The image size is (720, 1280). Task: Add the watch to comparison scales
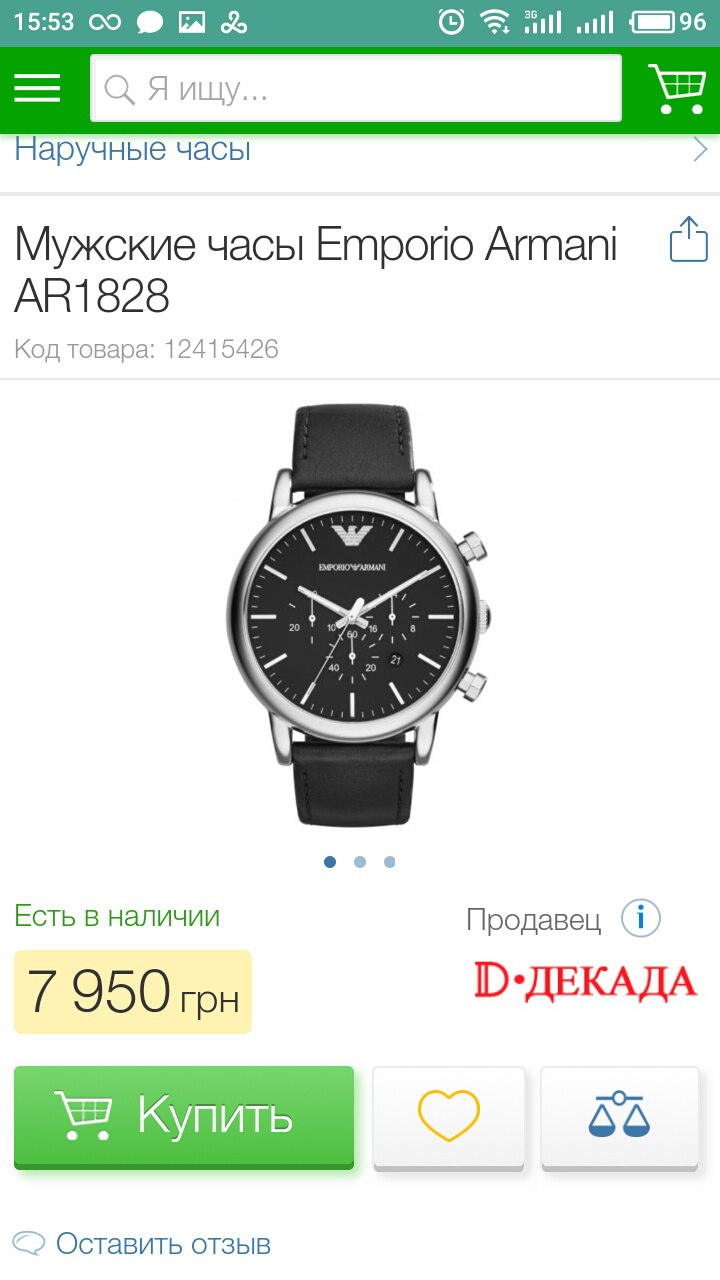click(x=619, y=1115)
